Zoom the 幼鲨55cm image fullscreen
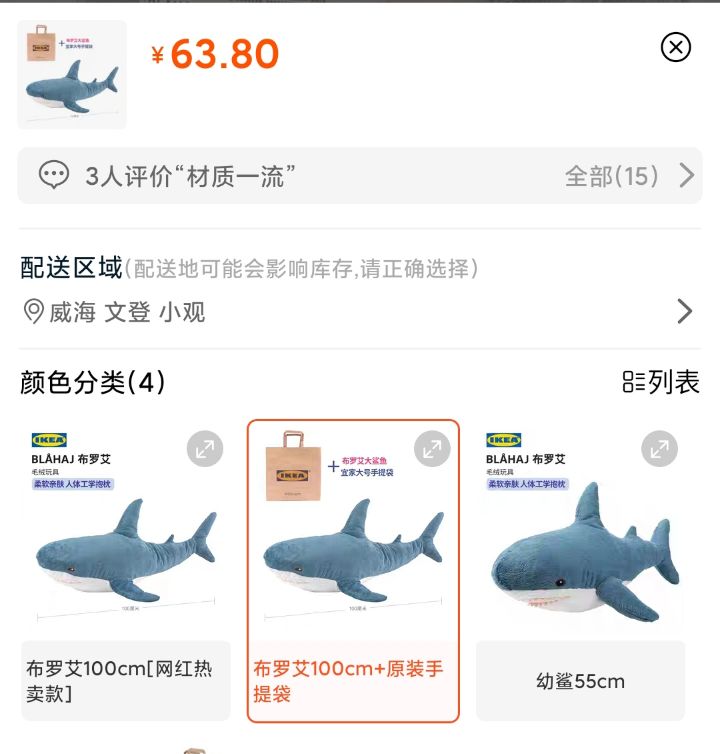The image size is (720, 754). (659, 449)
